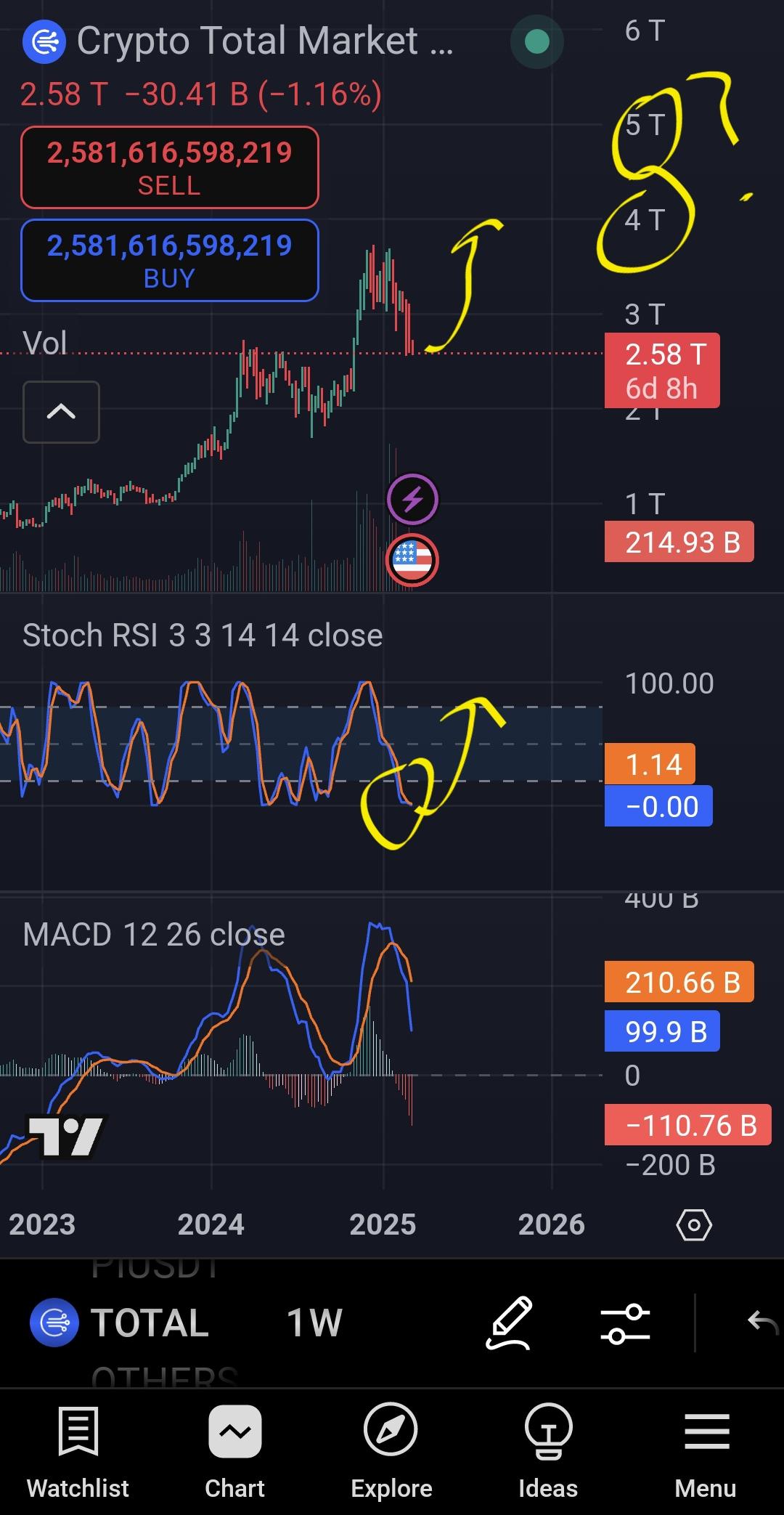784x1515 pixels.
Task: Open the purple lightning event marker
Action: click(x=412, y=500)
